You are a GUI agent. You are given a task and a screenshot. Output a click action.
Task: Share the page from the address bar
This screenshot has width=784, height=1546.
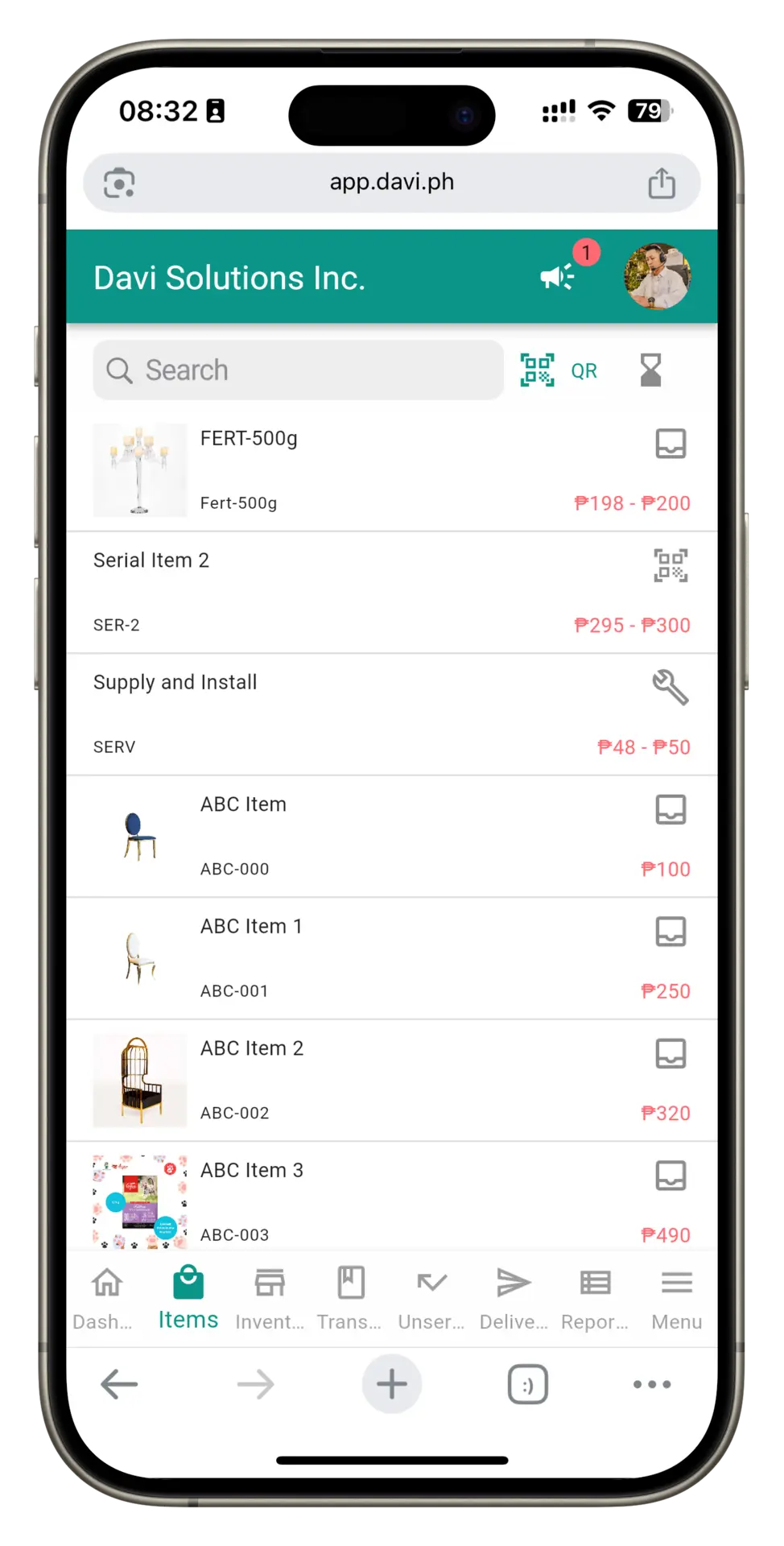coord(662,184)
